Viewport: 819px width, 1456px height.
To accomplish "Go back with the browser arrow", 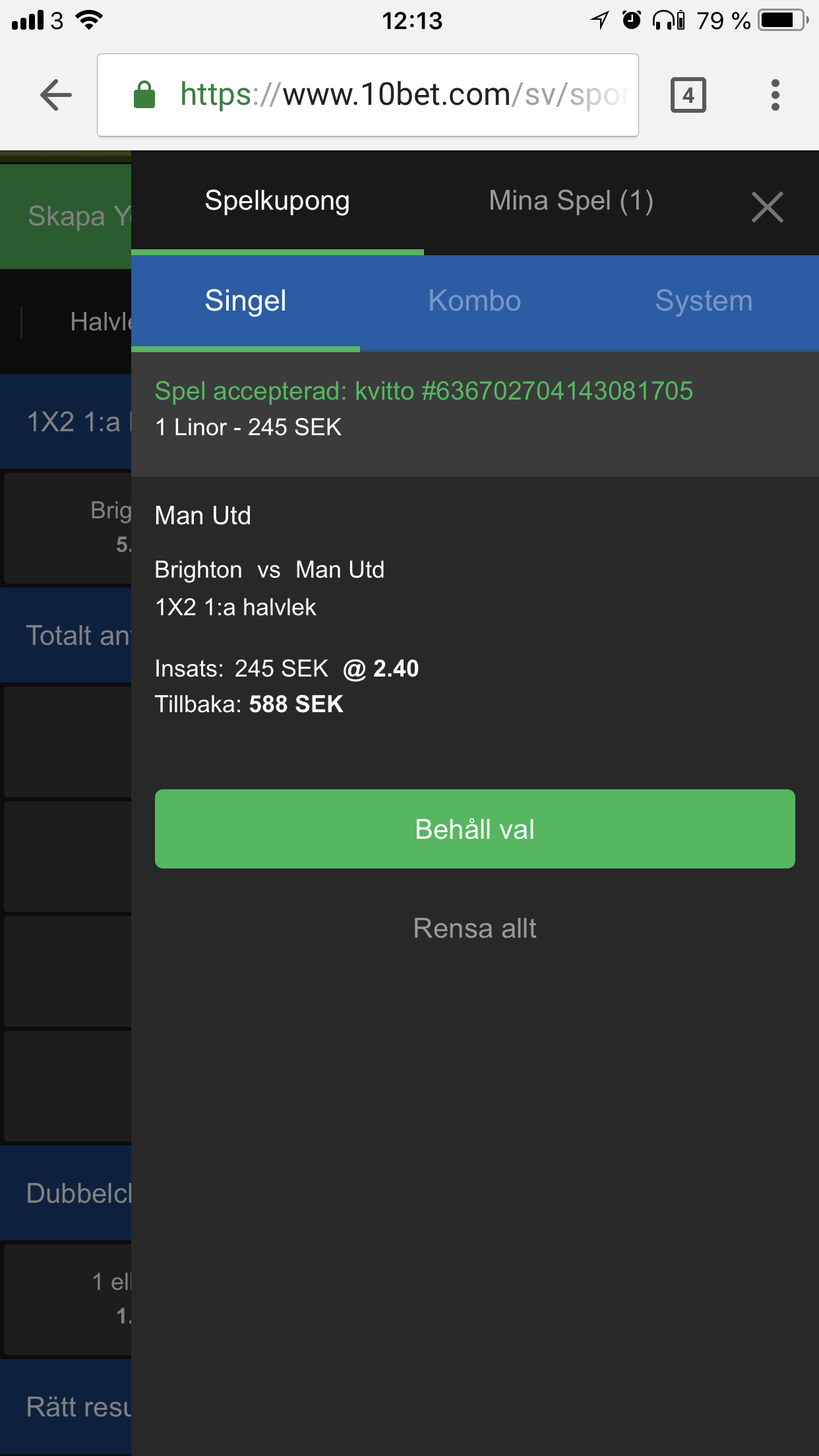I will click(x=56, y=95).
